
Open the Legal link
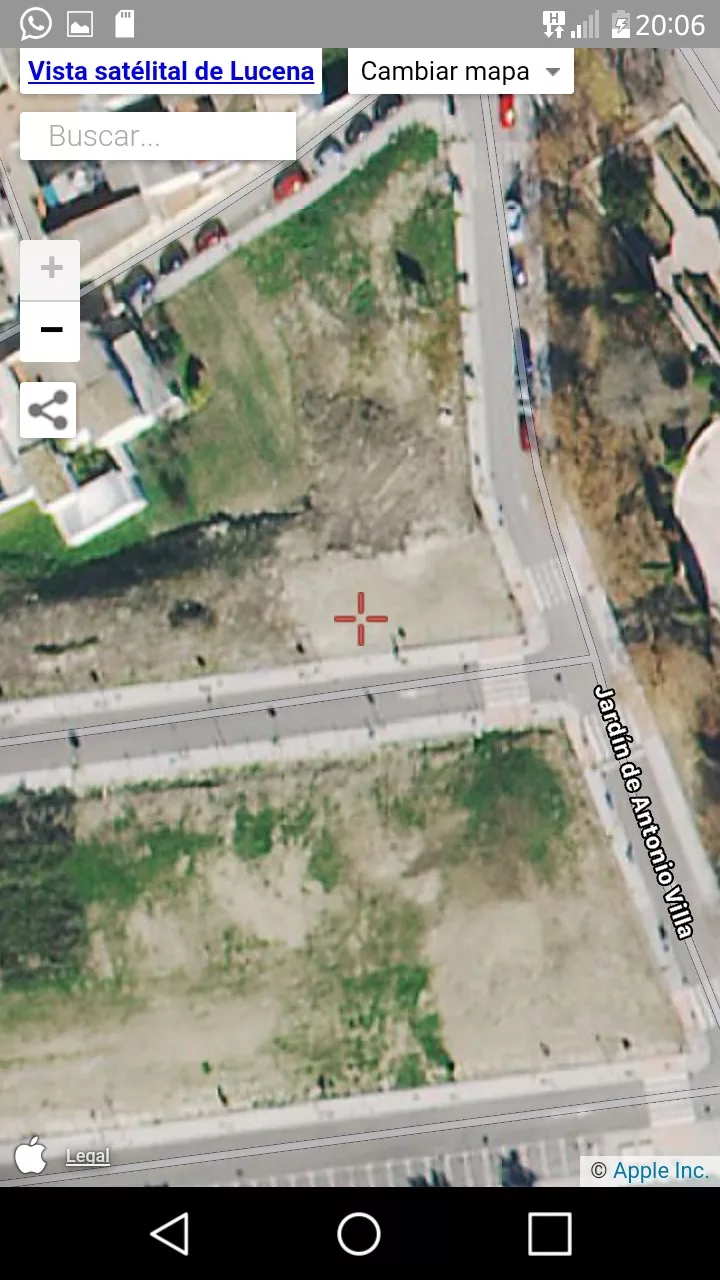pos(87,1157)
